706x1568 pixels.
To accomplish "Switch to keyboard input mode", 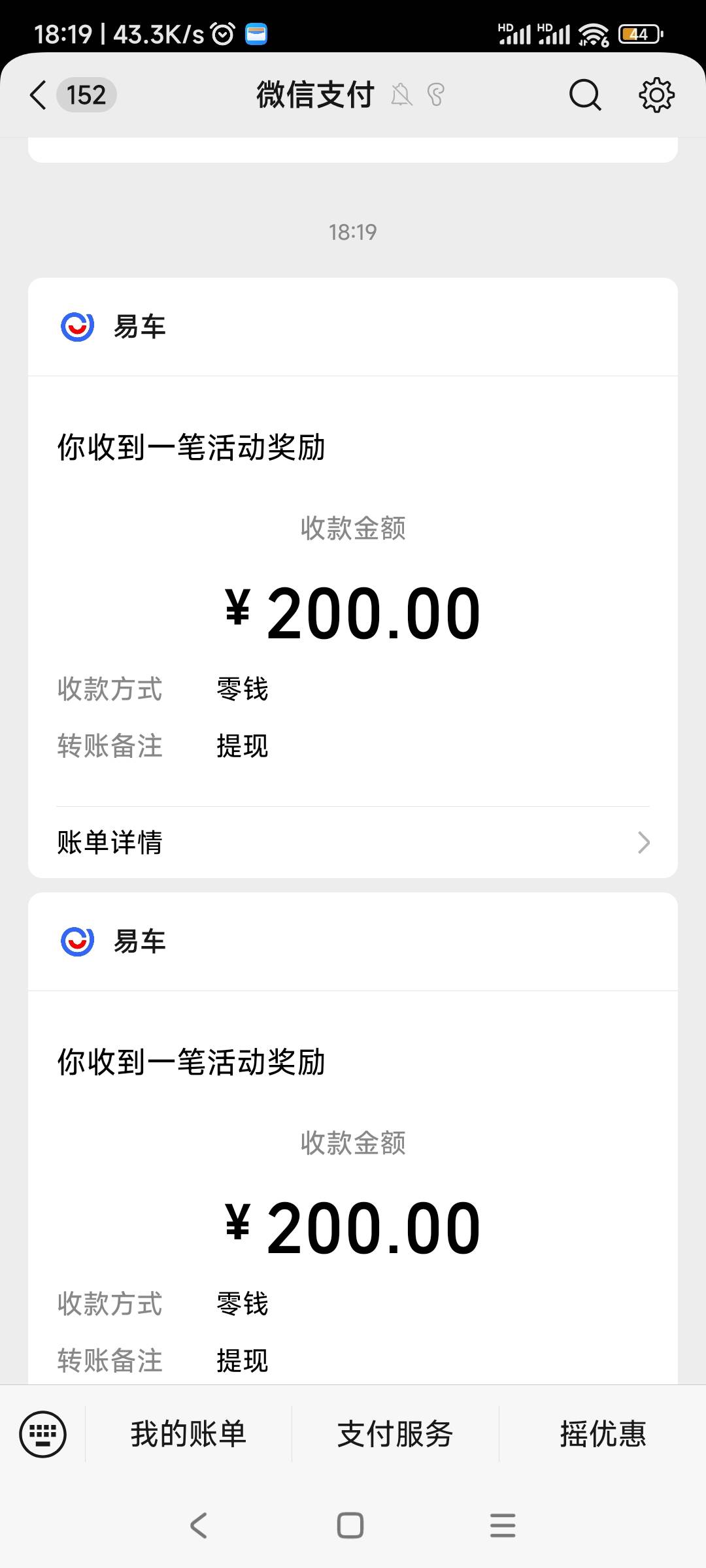I will pos(43,1434).
